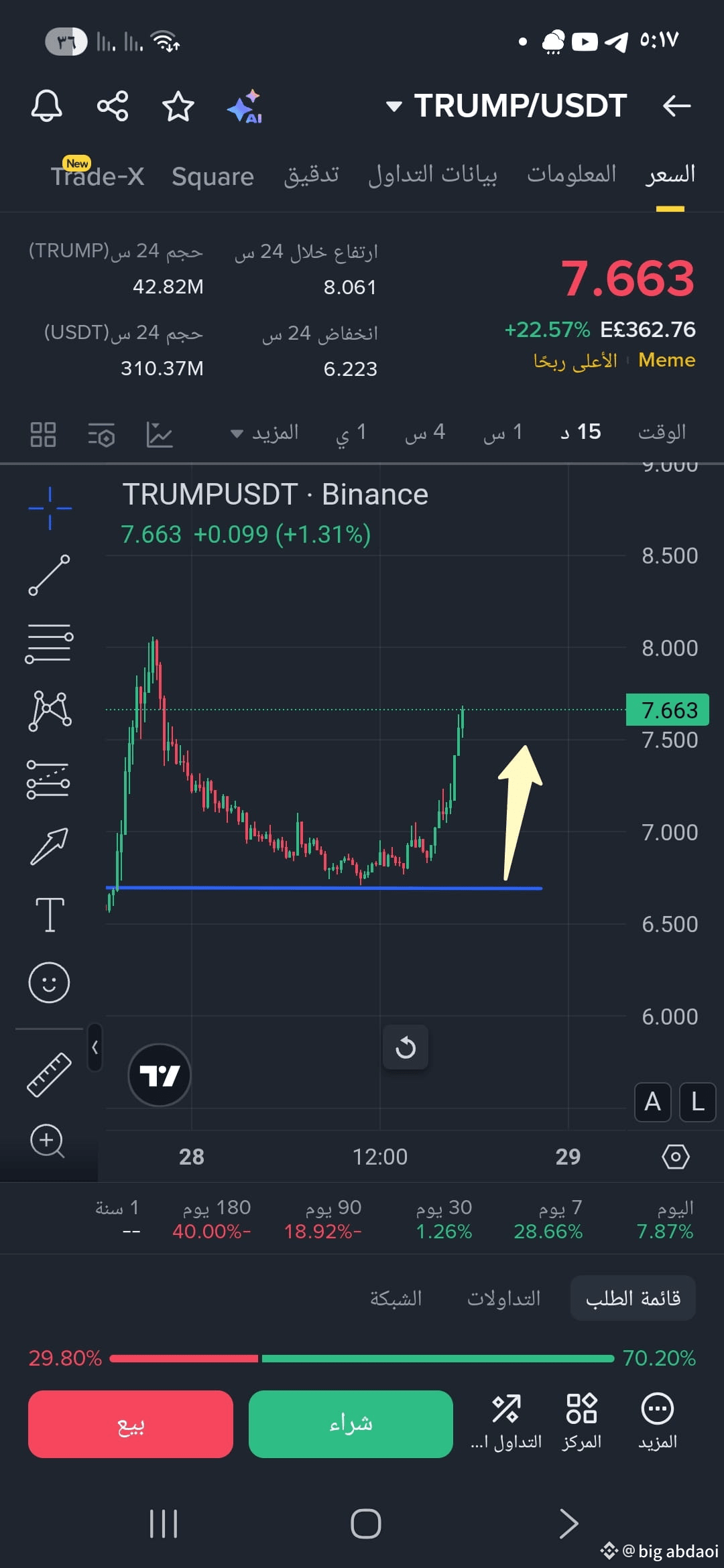Select the trendline drawing tool
The height and width of the screenshot is (1568, 724).
[x=50, y=574]
